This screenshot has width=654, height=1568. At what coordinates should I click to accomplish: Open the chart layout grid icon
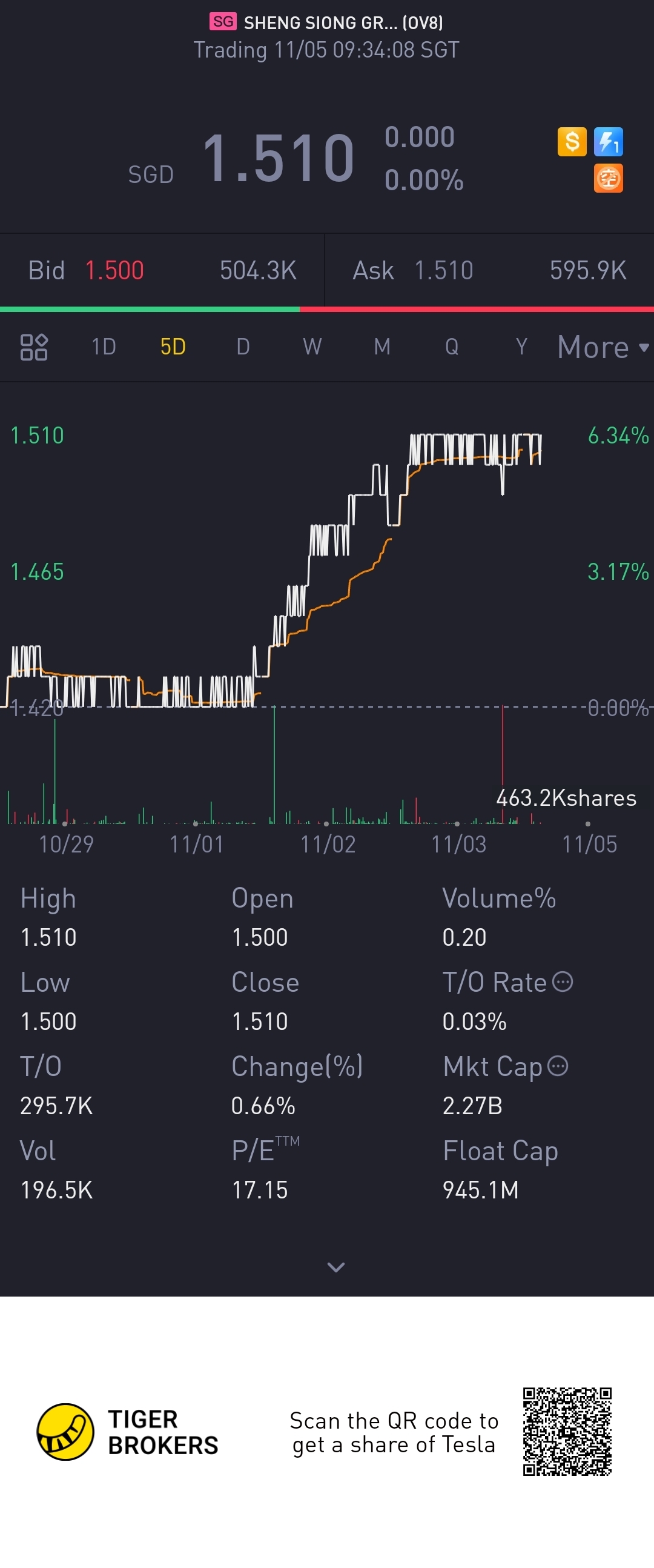34,347
